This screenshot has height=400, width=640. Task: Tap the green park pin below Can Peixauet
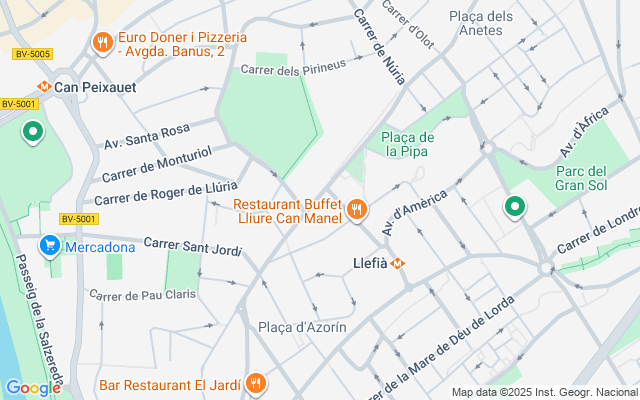tap(33, 131)
